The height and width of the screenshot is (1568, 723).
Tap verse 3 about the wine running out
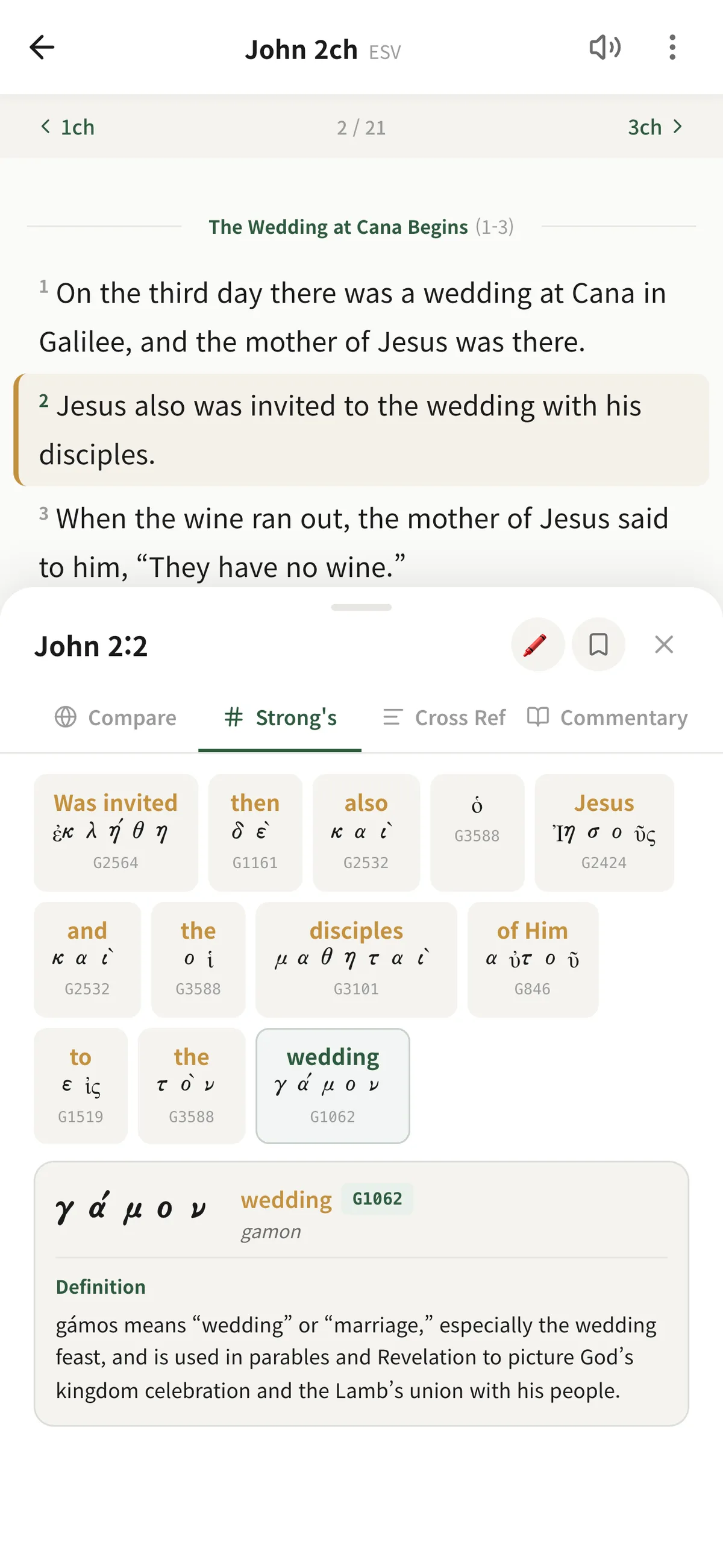coord(353,542)
